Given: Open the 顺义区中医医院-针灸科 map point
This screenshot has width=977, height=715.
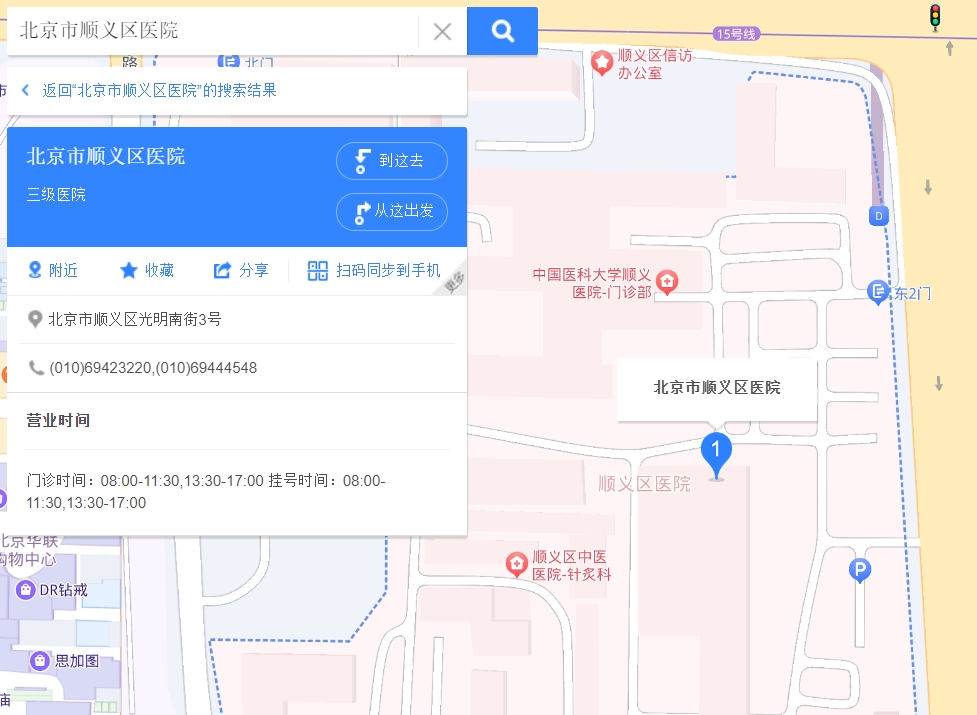Looking at the screenshot, I should click(517, 565).
